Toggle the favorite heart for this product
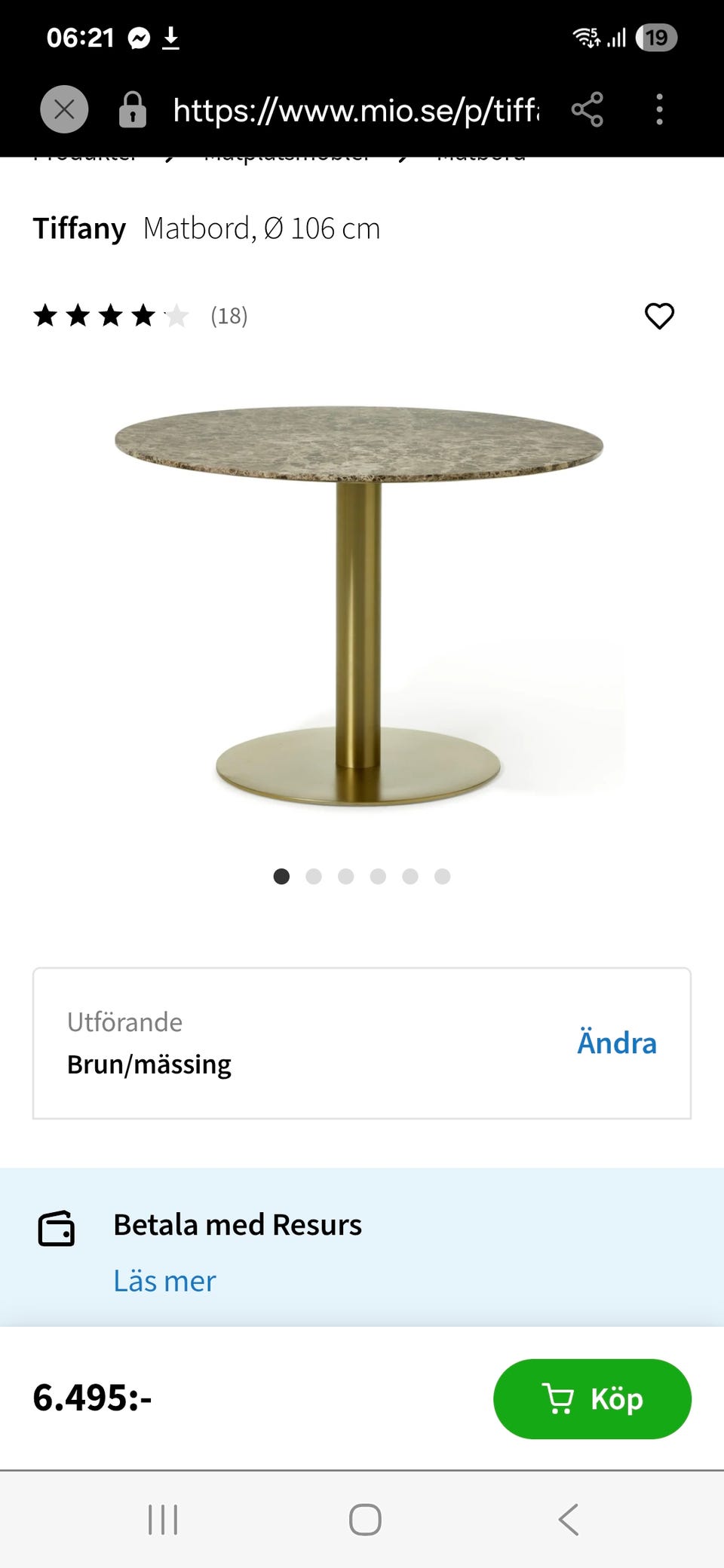Screen dimensions: 724x1568 (x=659, y=316)
